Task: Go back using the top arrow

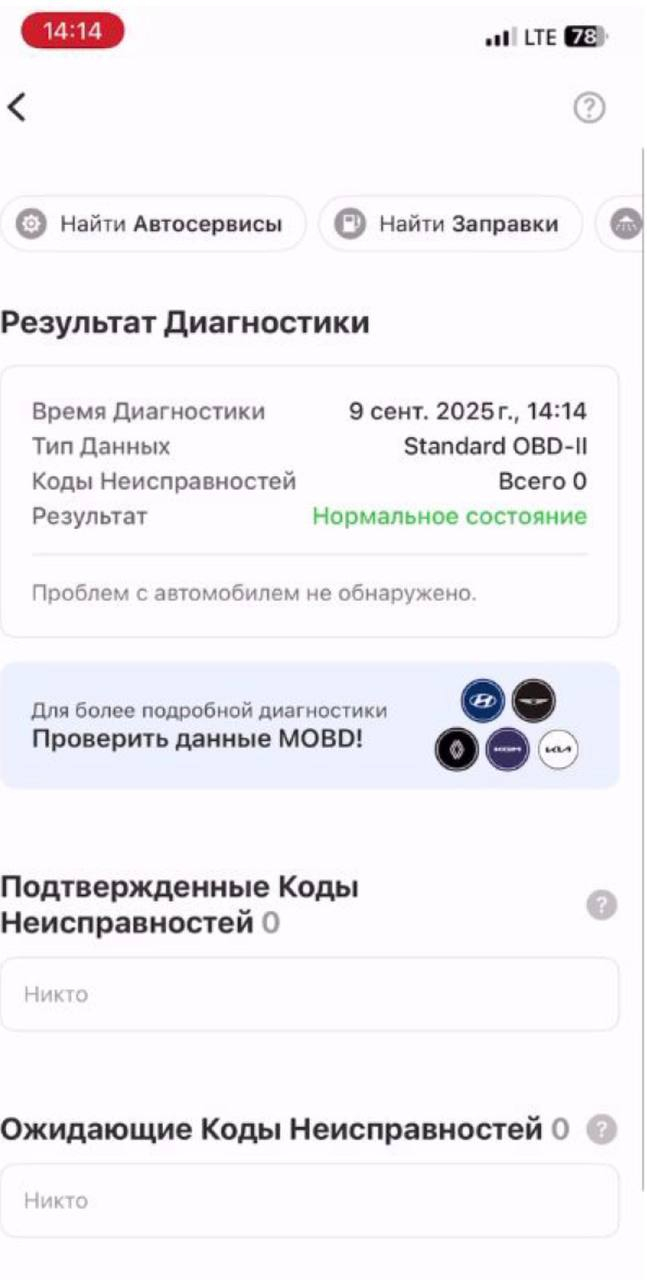Action: click(x=17, y=107)
